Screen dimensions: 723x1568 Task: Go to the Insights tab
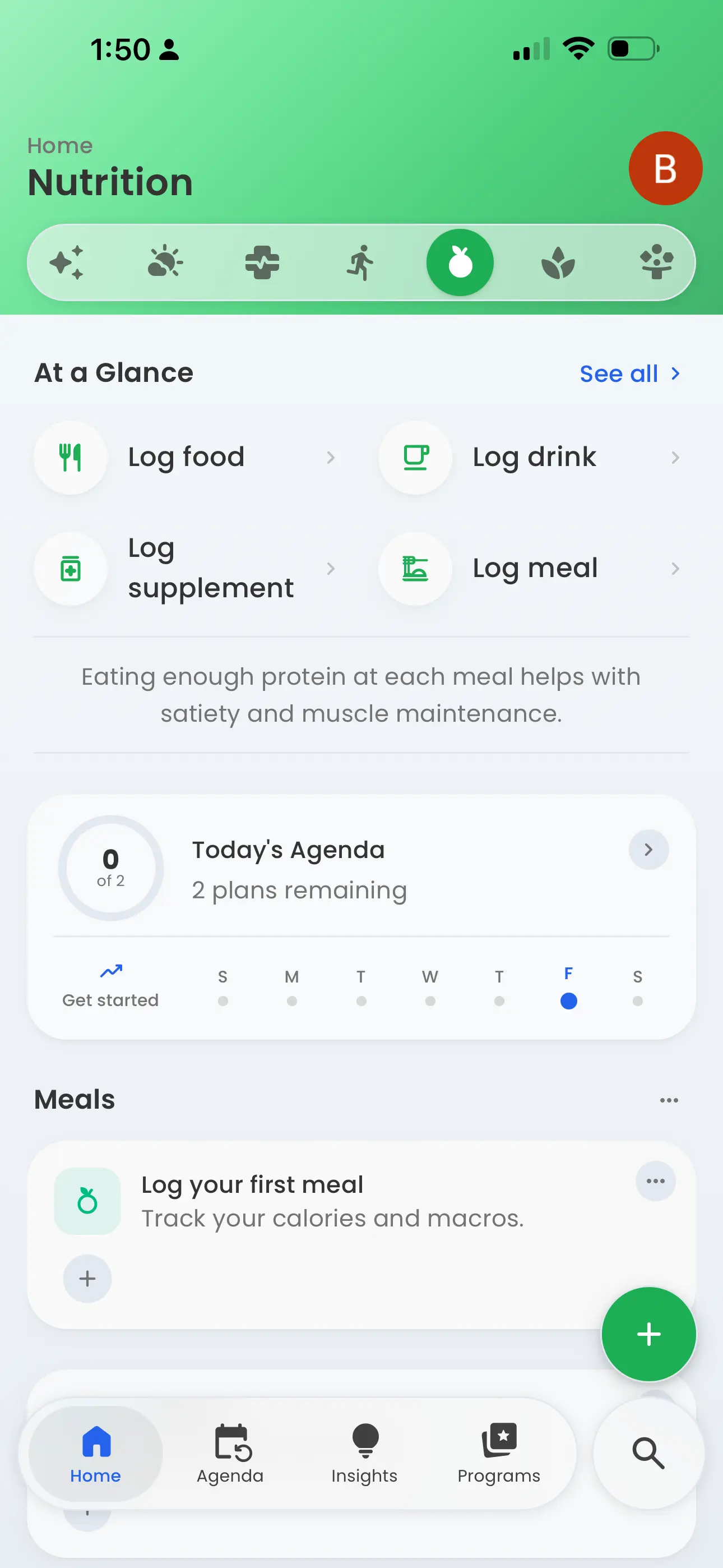[x=364, y=1454]
